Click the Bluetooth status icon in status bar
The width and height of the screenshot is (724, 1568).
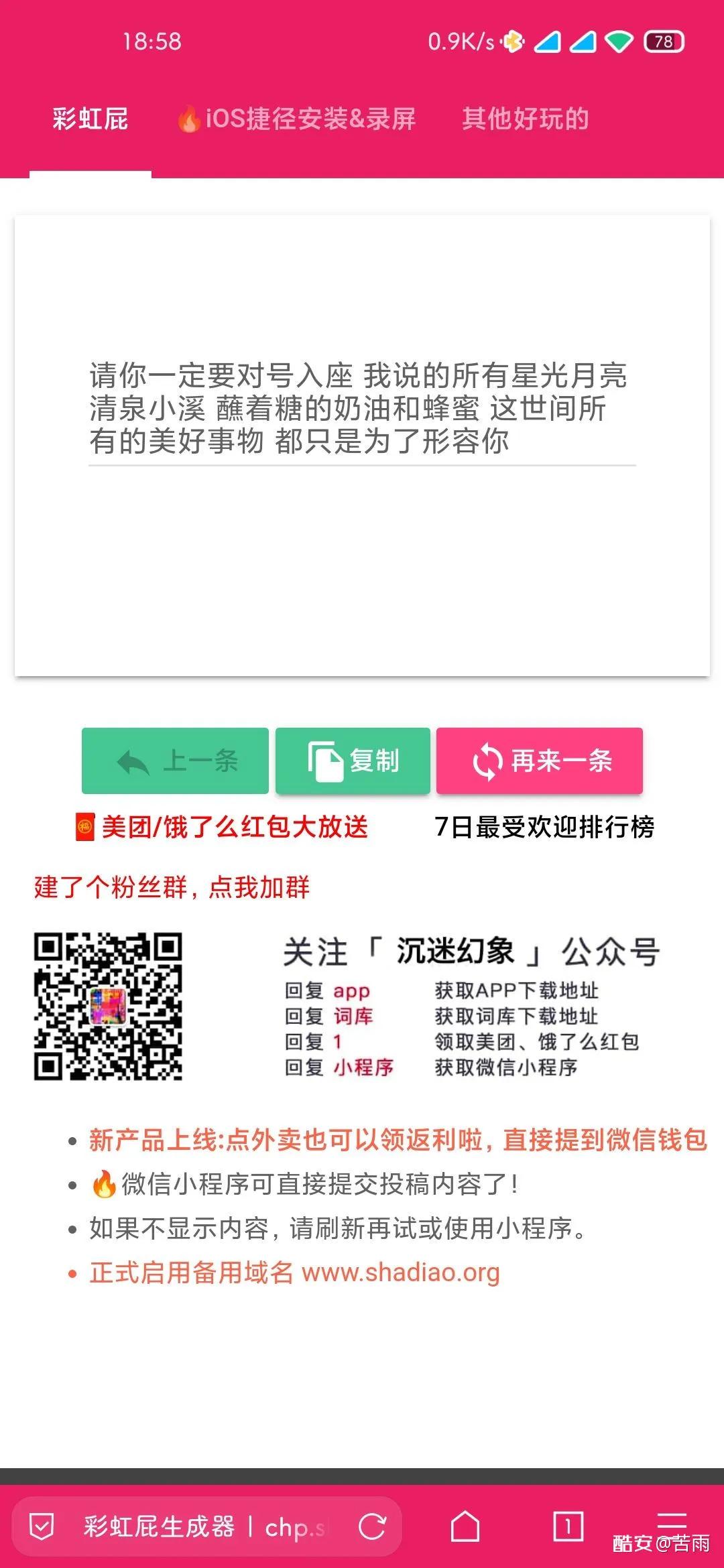(511, 42)
